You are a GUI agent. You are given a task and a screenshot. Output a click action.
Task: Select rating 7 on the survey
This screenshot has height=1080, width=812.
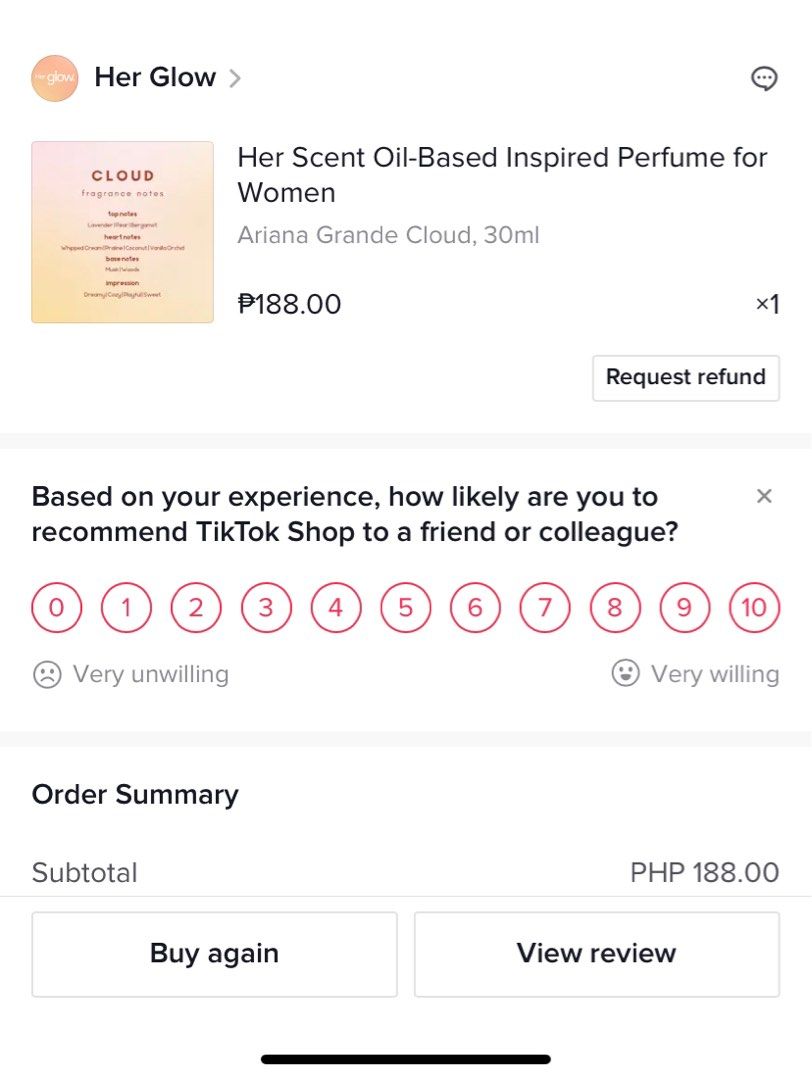[544, 607]
